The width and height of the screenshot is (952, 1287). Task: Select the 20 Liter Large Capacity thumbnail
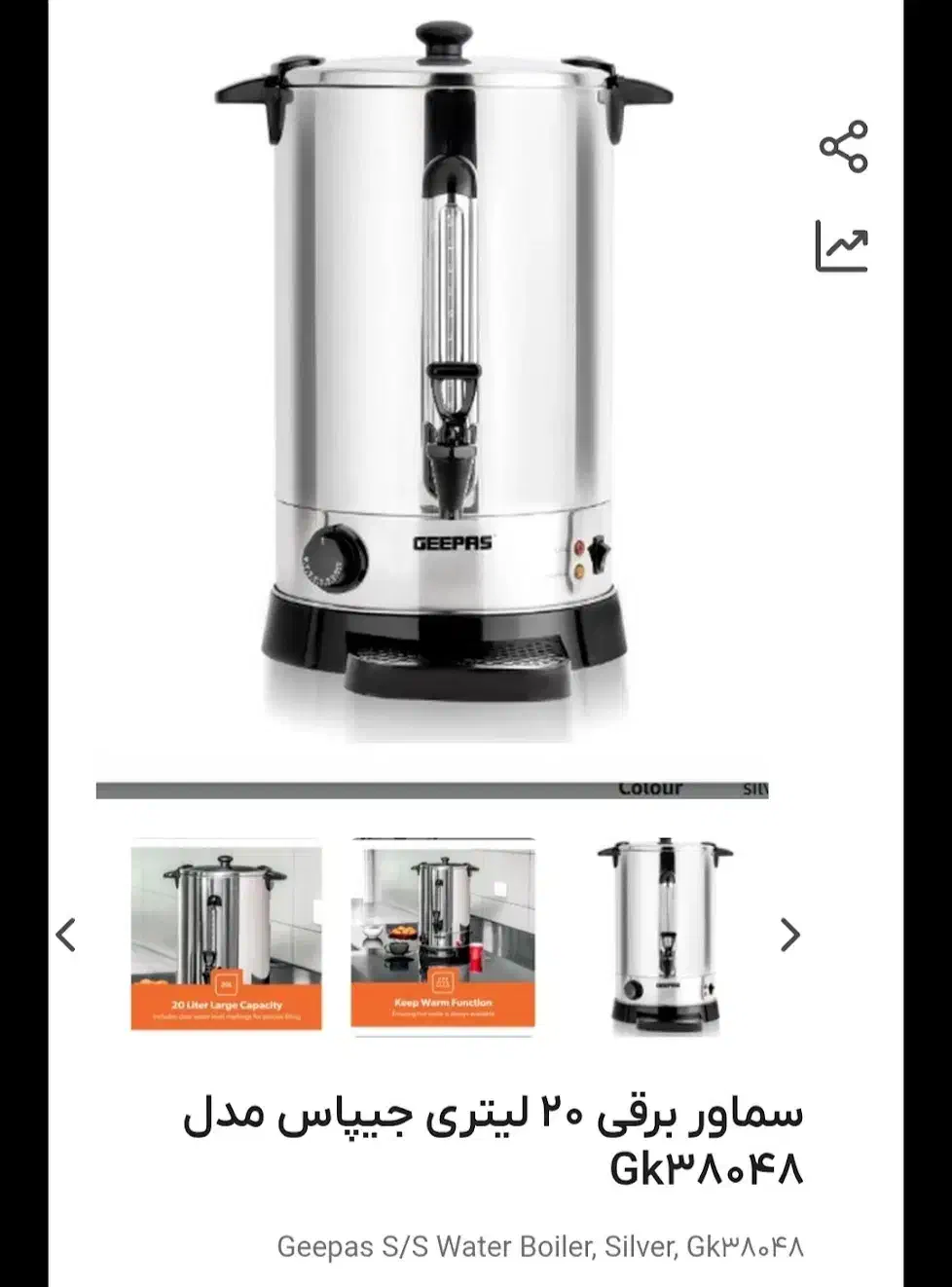pos(226,938)
